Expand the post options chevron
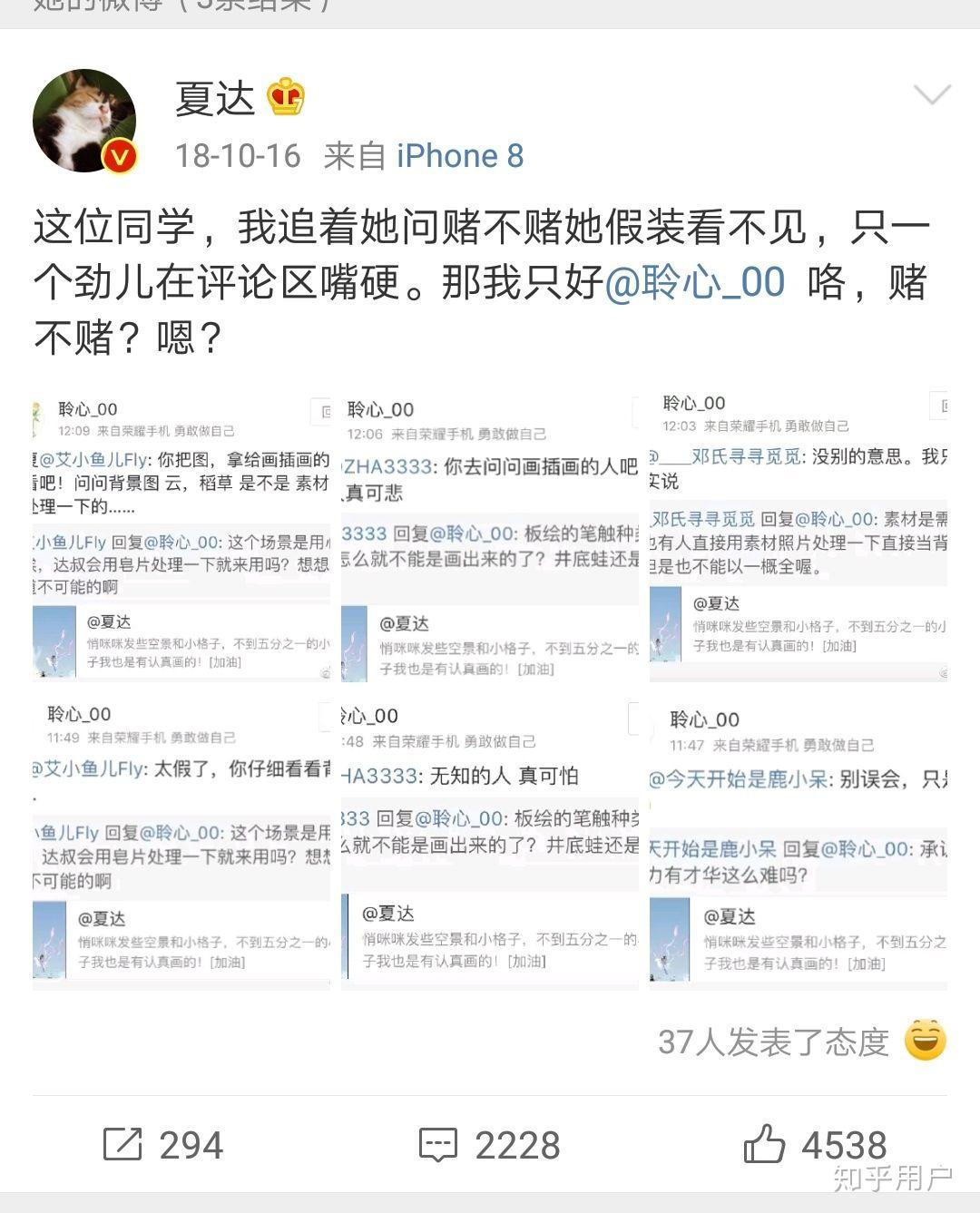This screenshot has width=980, height=1213. coord(932,95)
